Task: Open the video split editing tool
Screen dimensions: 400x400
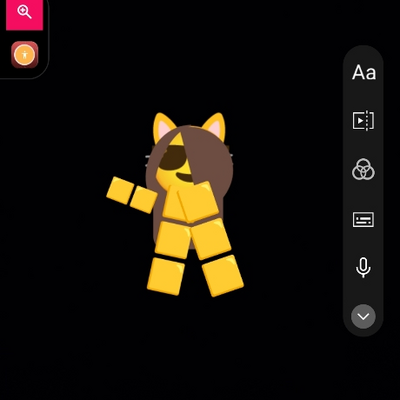Action: 363,120
